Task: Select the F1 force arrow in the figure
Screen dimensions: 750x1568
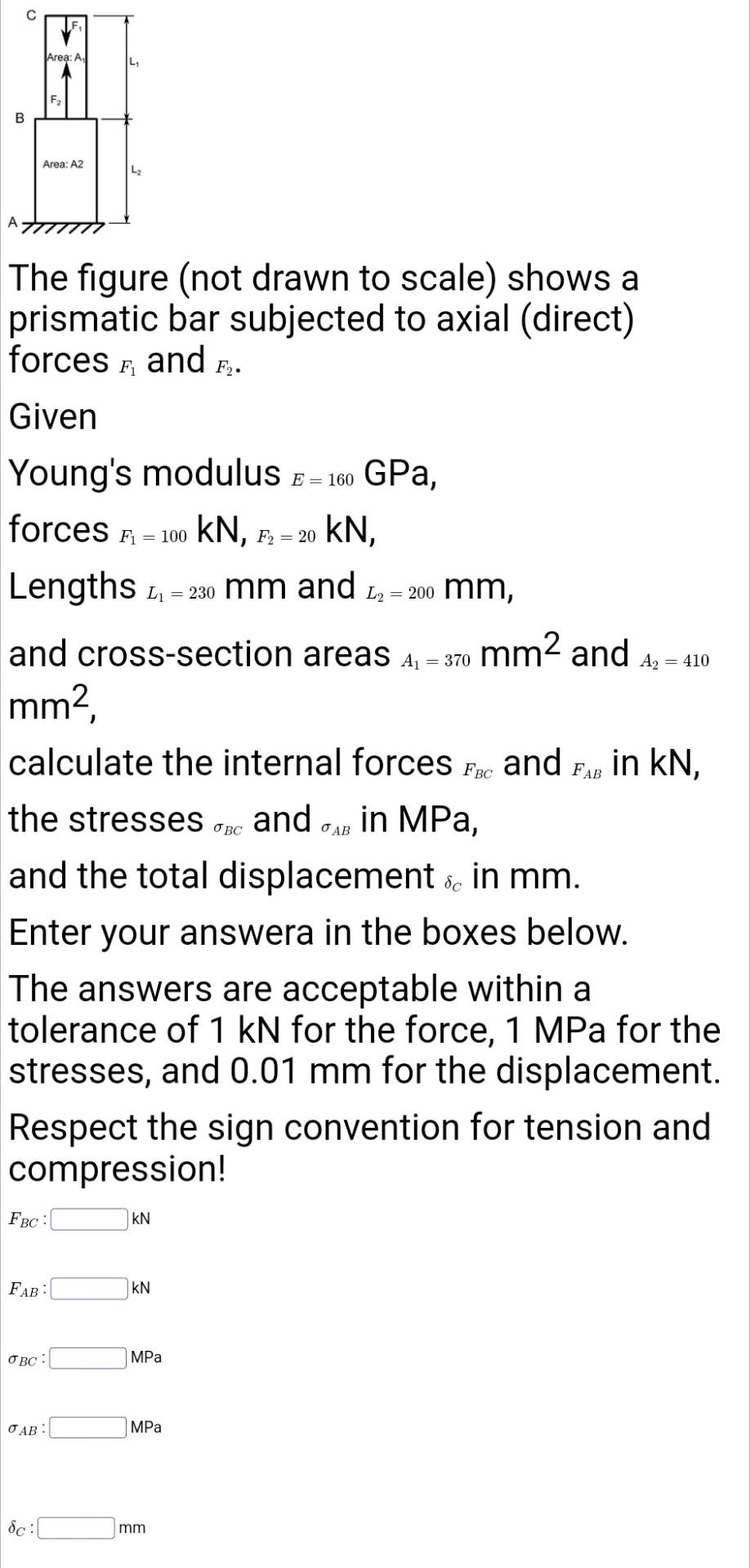Action: [65, 31]
